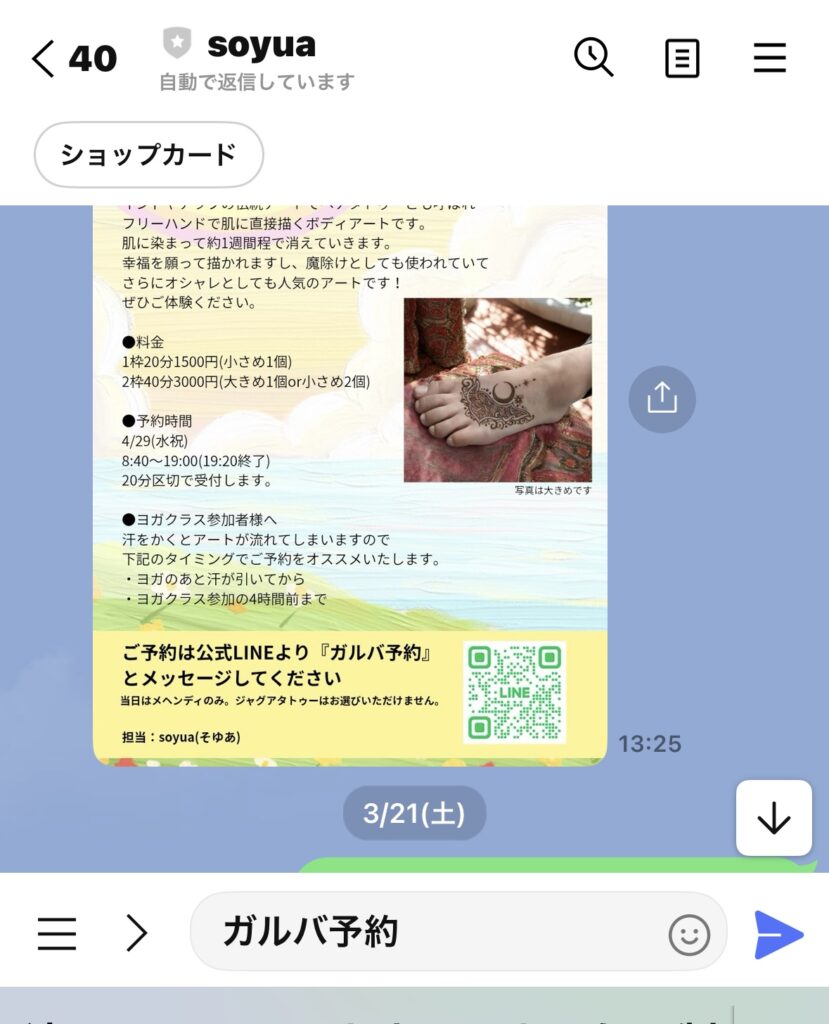Open the ショップカード chip
The height and width of the screenshot is (1024, 829).
coord(149,155)
